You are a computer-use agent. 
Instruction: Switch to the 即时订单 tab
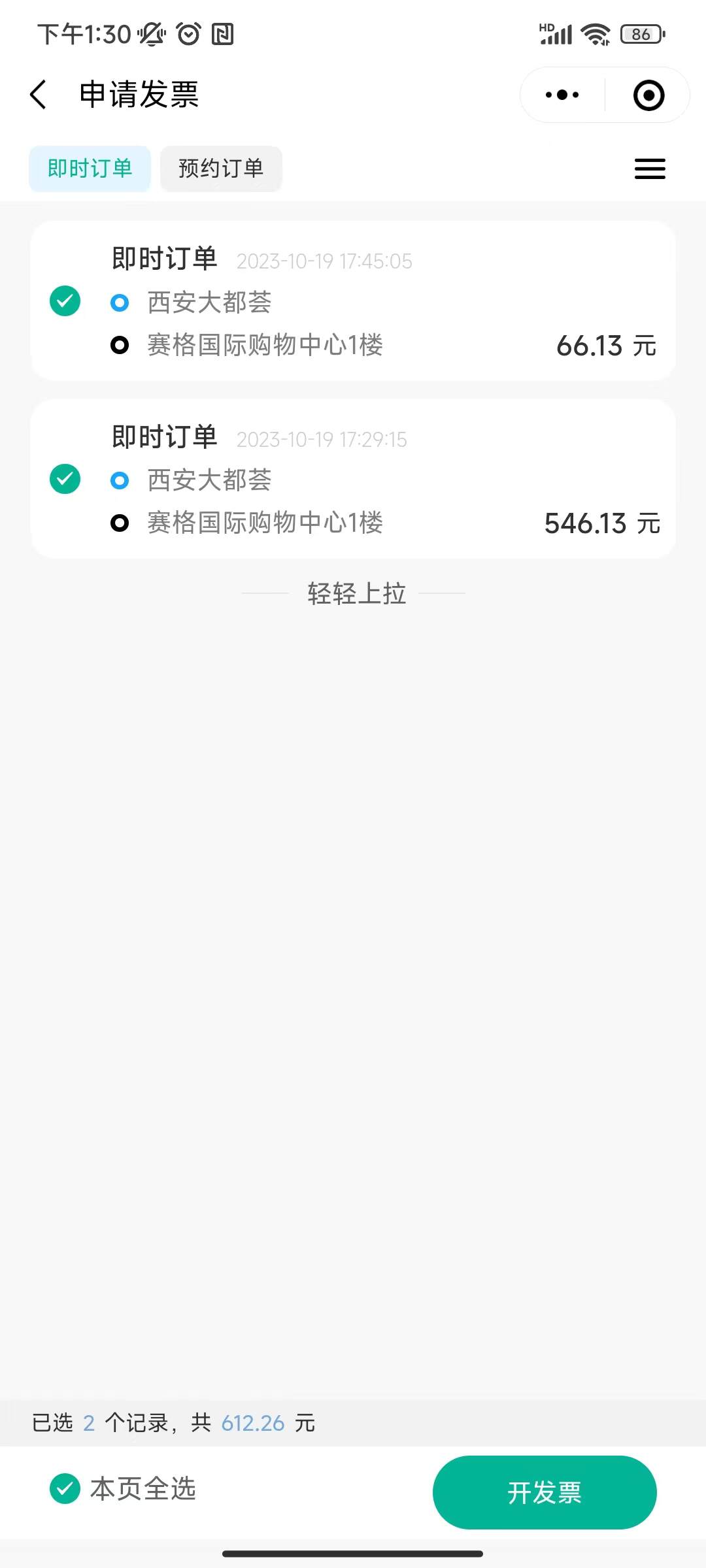tap(90, 169)
